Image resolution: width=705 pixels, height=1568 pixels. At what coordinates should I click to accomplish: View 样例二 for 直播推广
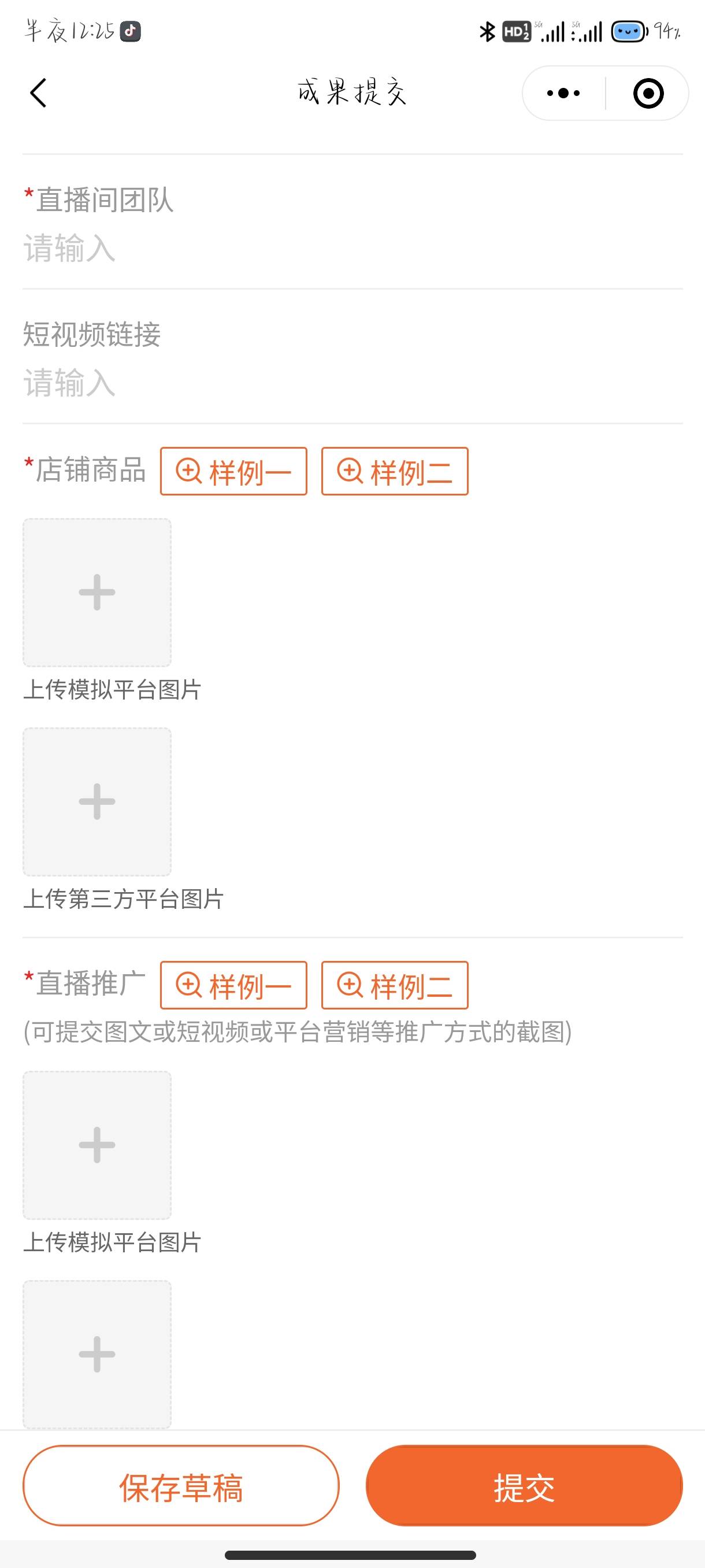[395, 985]
